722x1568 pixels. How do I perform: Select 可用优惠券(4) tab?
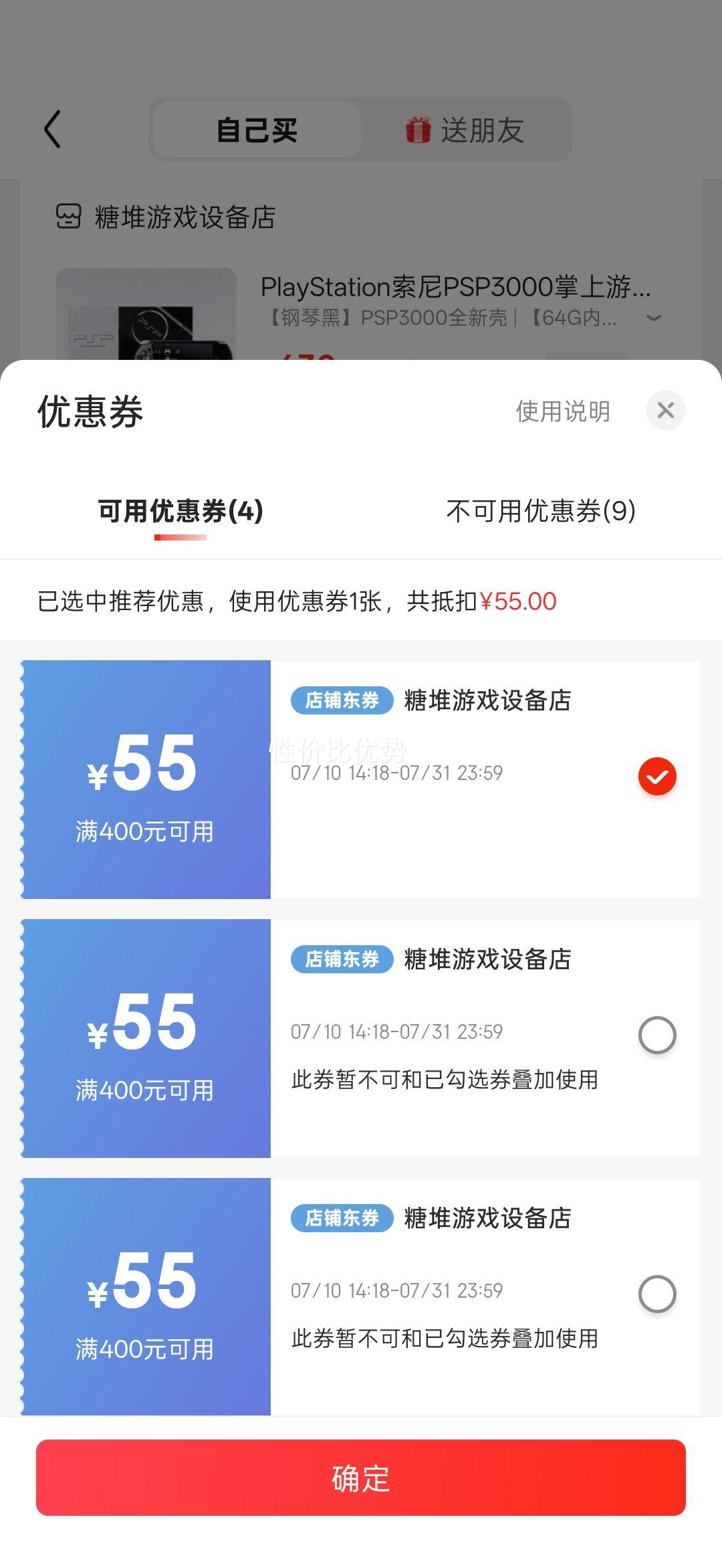(x=180, y=511)
